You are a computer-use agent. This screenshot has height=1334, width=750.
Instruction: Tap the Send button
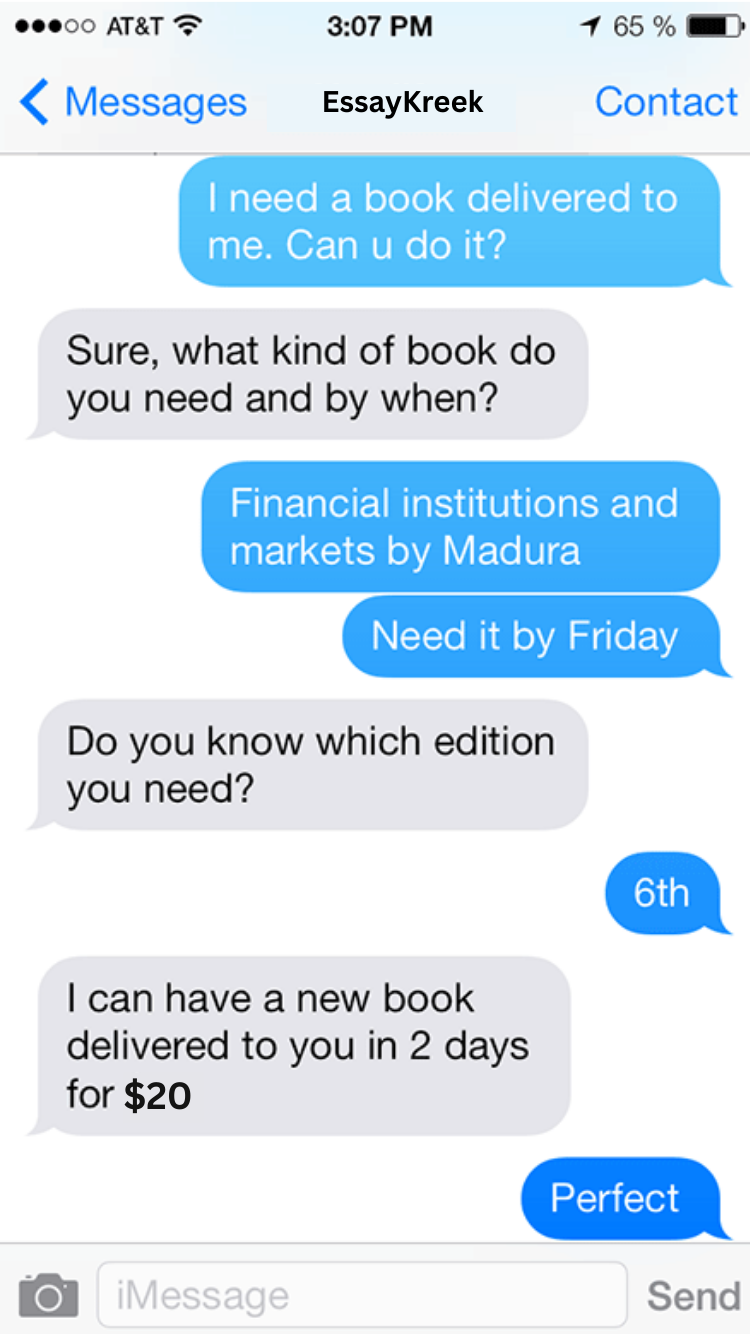693,1296
